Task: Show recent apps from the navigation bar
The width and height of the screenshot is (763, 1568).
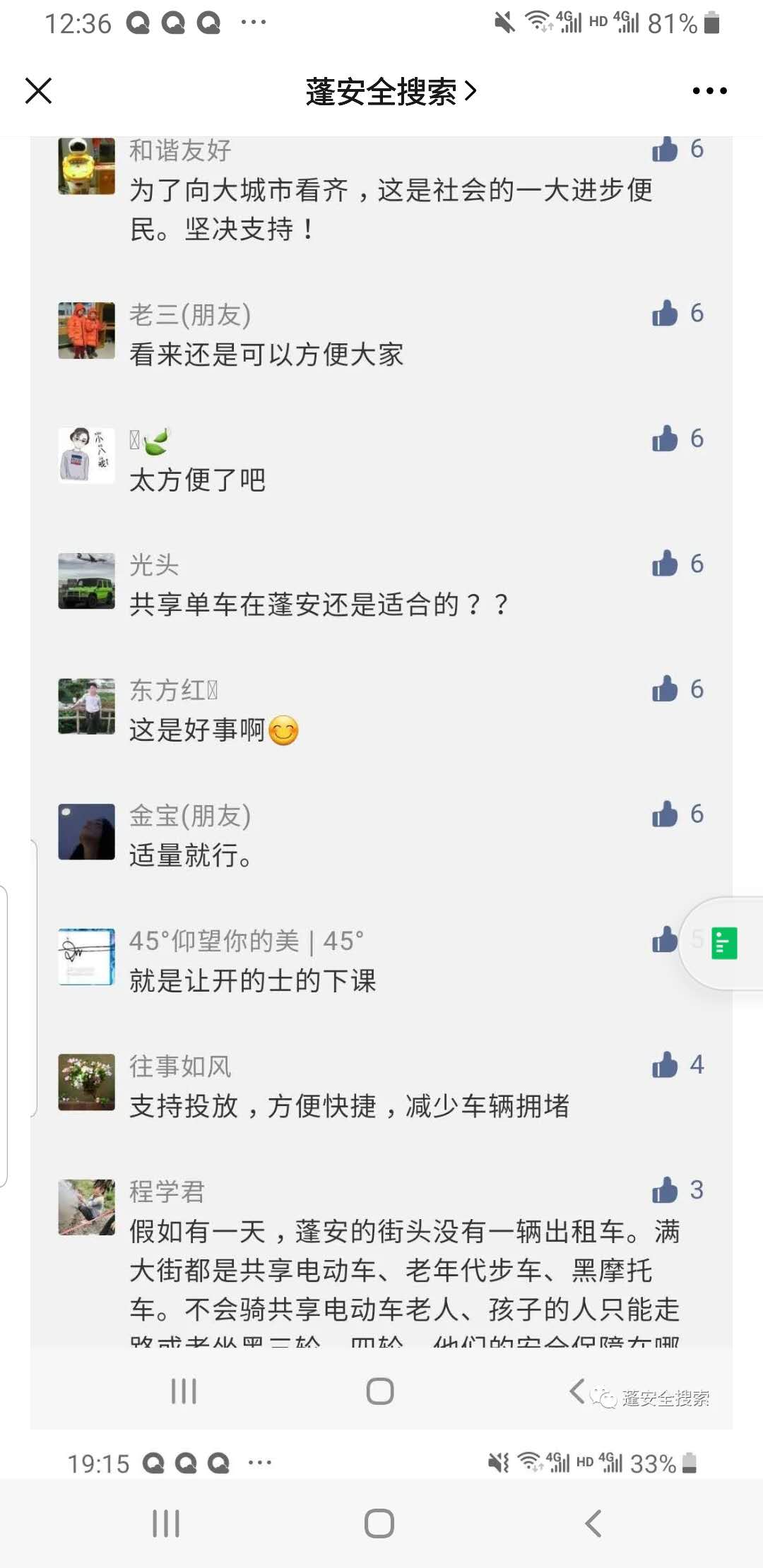Action: tap(166, 1524)
